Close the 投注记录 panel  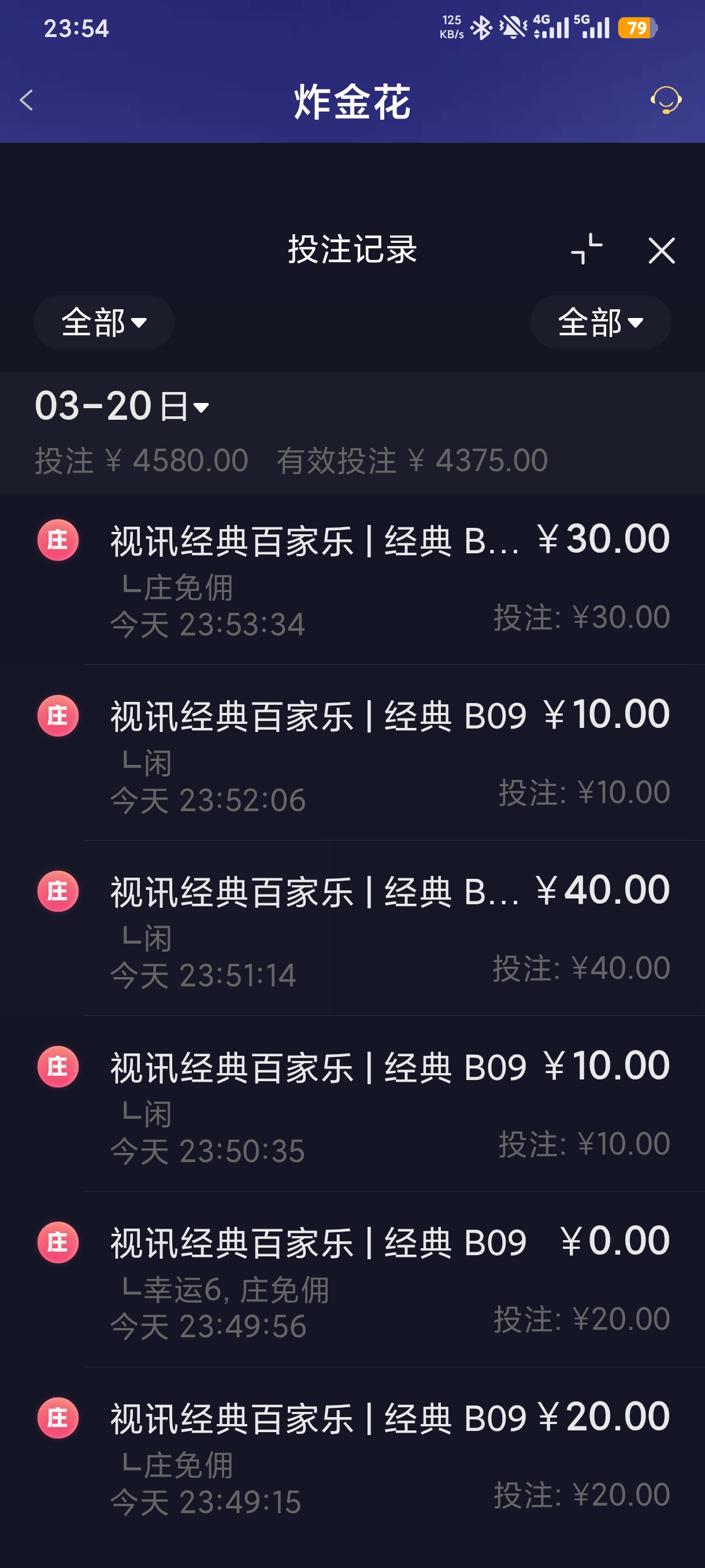[662, 250]
